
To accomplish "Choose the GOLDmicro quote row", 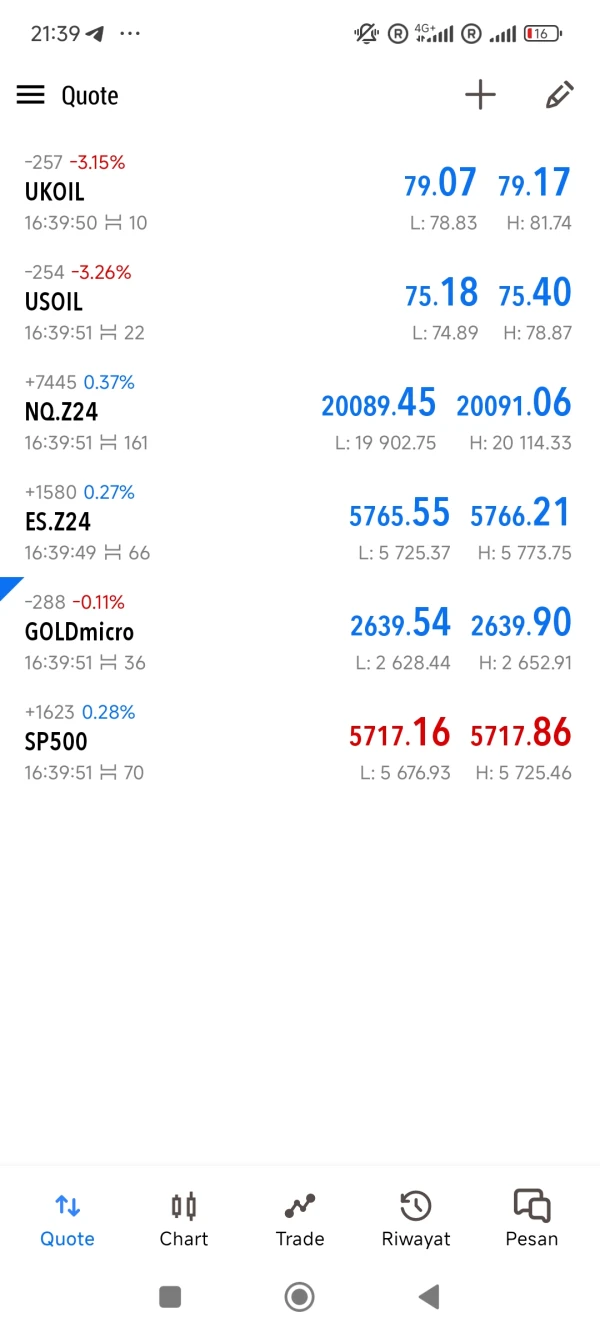I will point(300,632).
